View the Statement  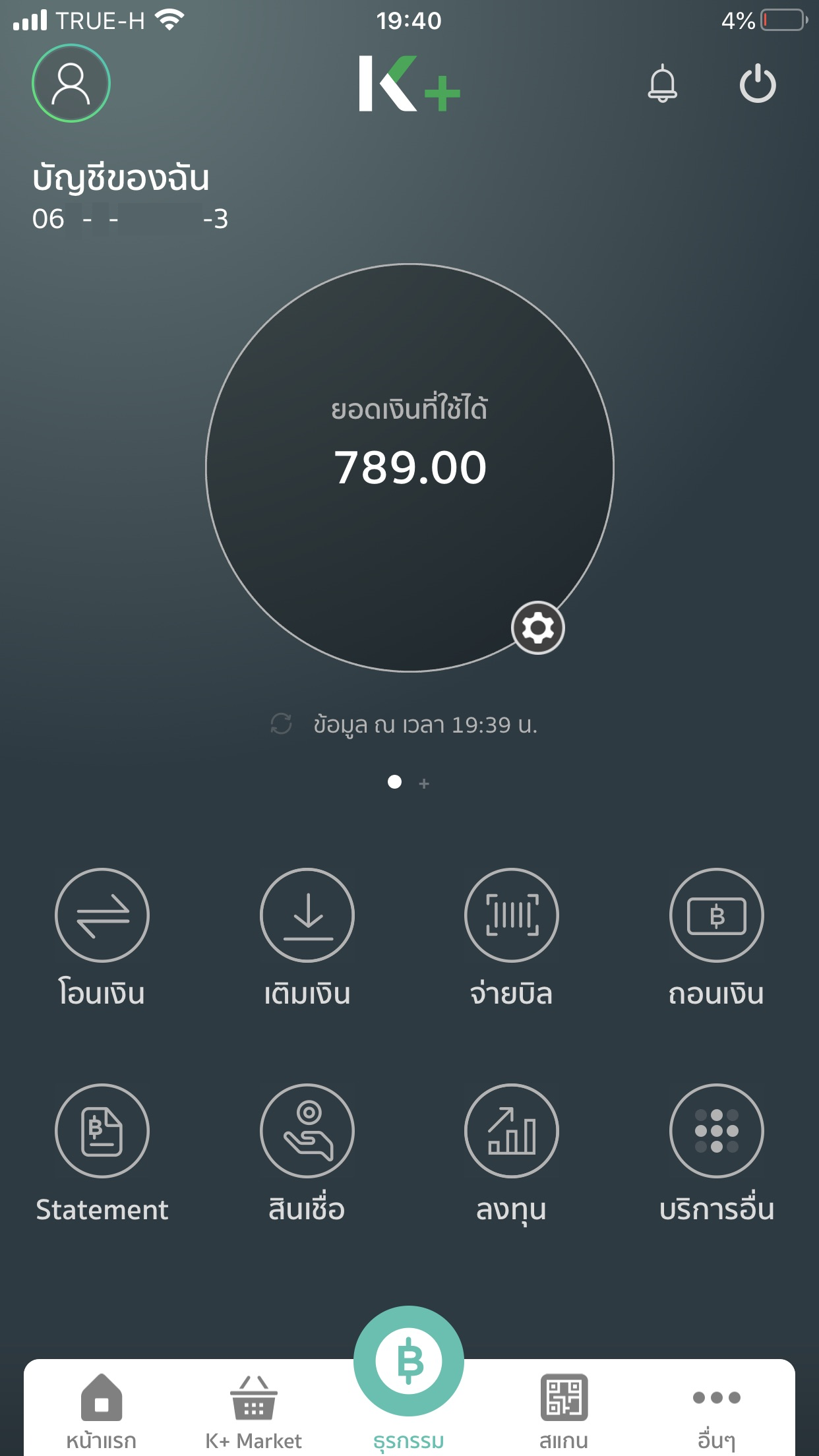coord(102,1154)
